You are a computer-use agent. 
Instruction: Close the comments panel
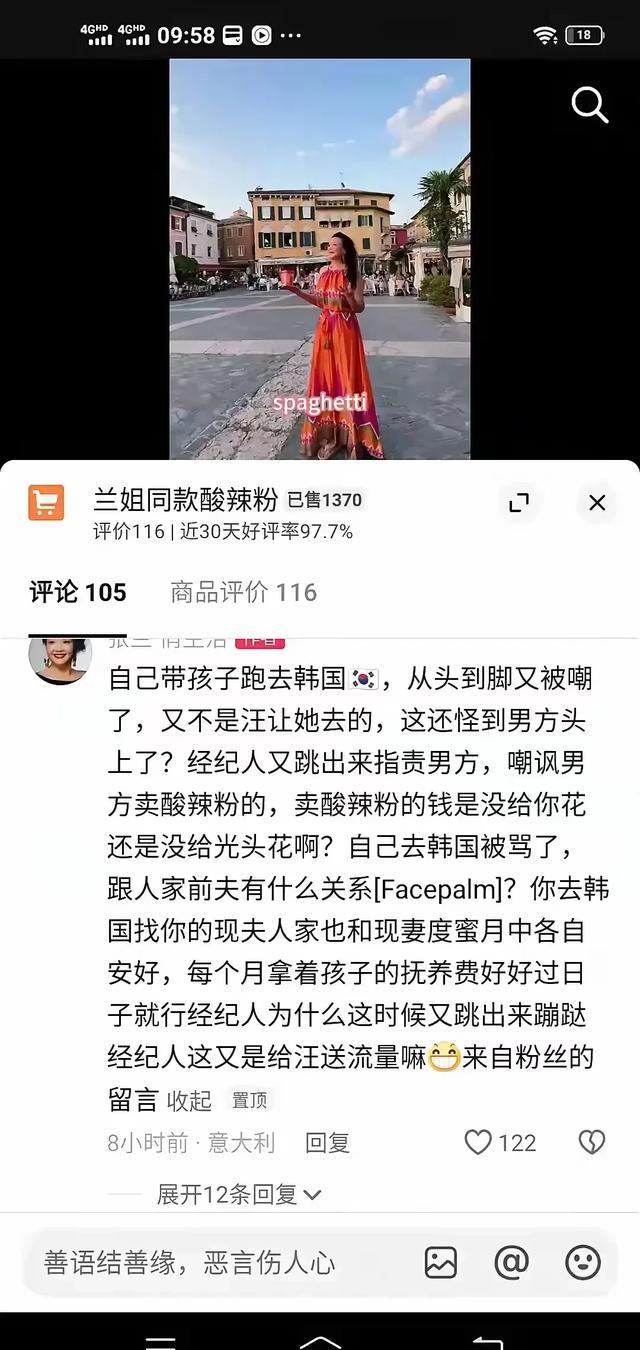click(597, 503)
